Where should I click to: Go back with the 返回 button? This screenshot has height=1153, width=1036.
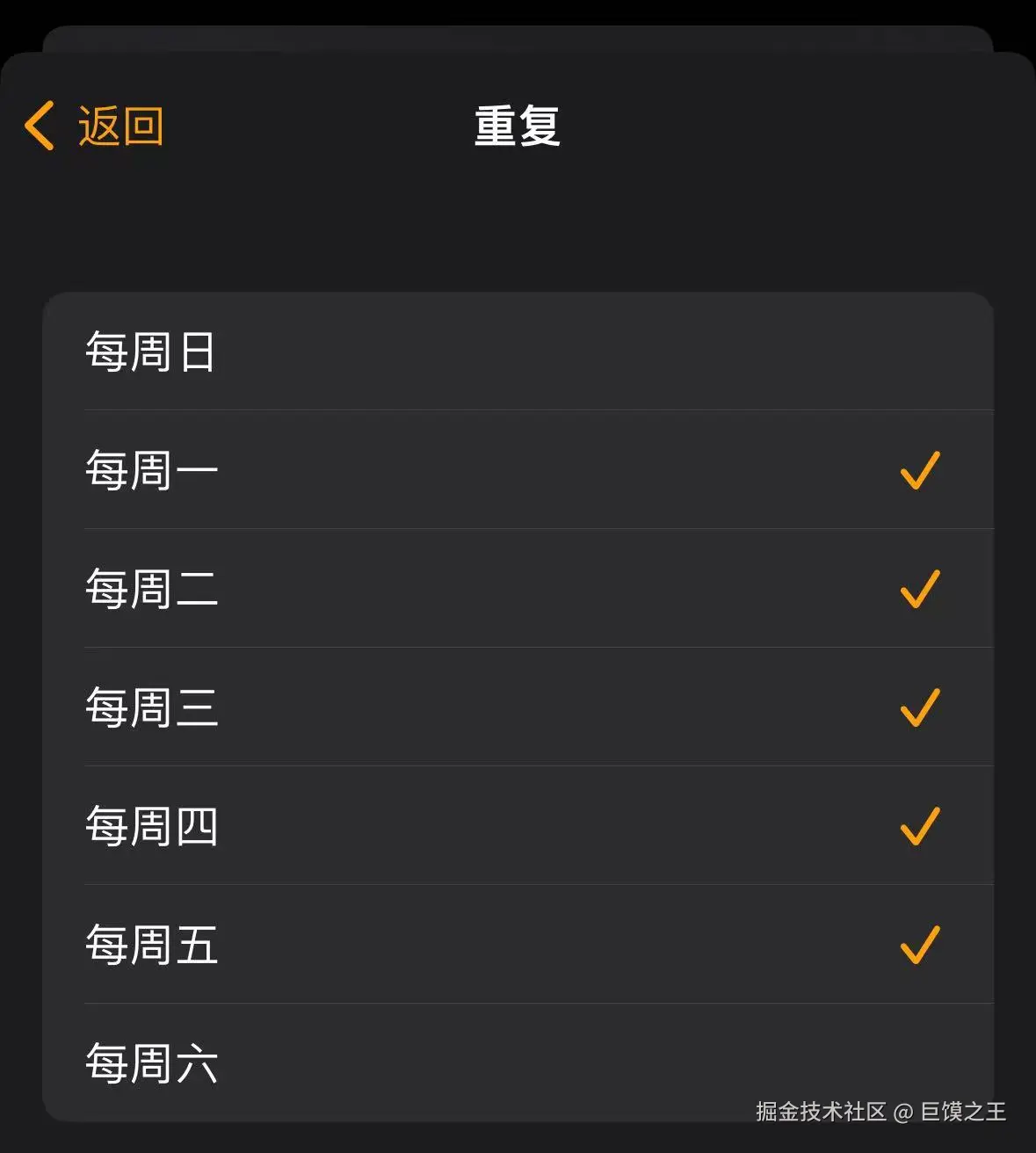pyautogui.click(x=95, y=126)
